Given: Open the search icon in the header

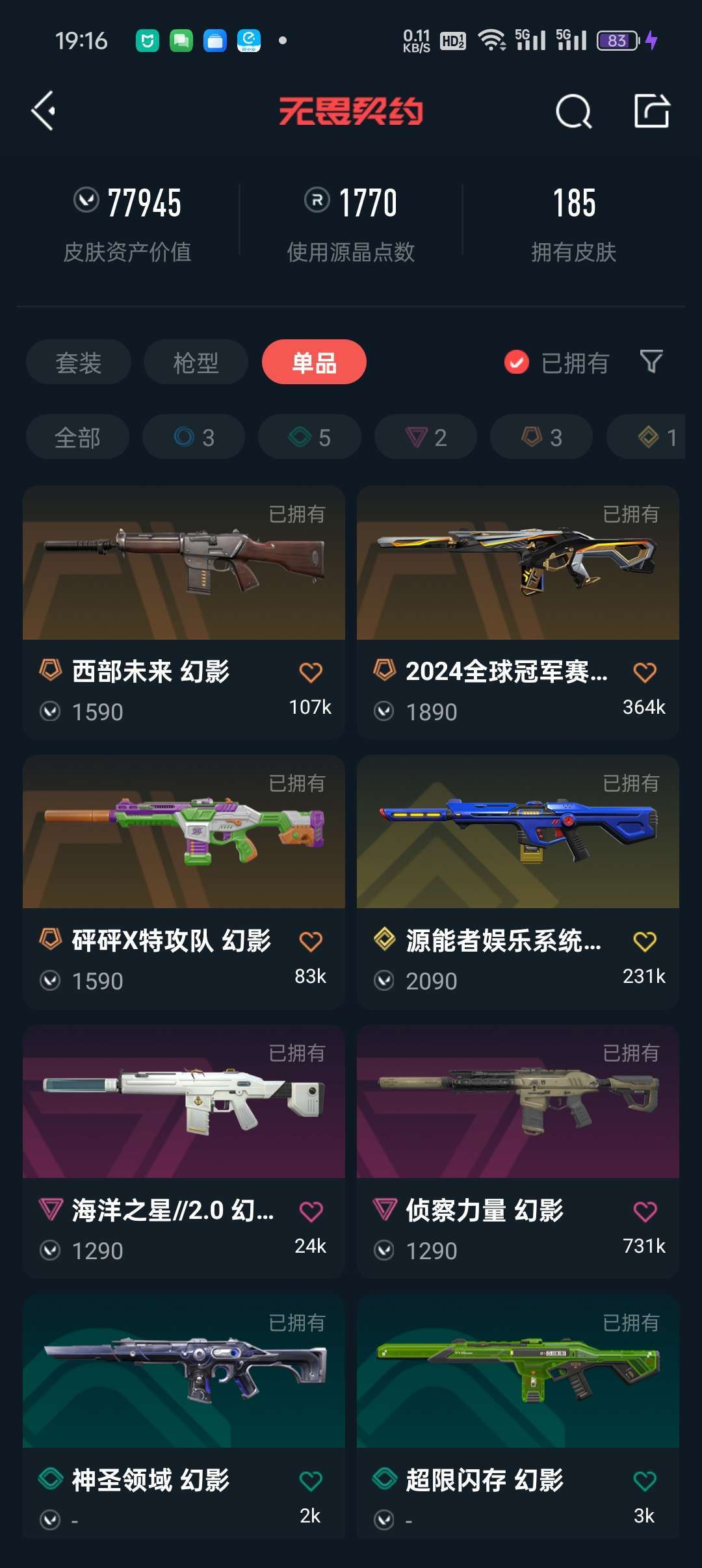Looking at the screenshot, I should coord(574,111).
